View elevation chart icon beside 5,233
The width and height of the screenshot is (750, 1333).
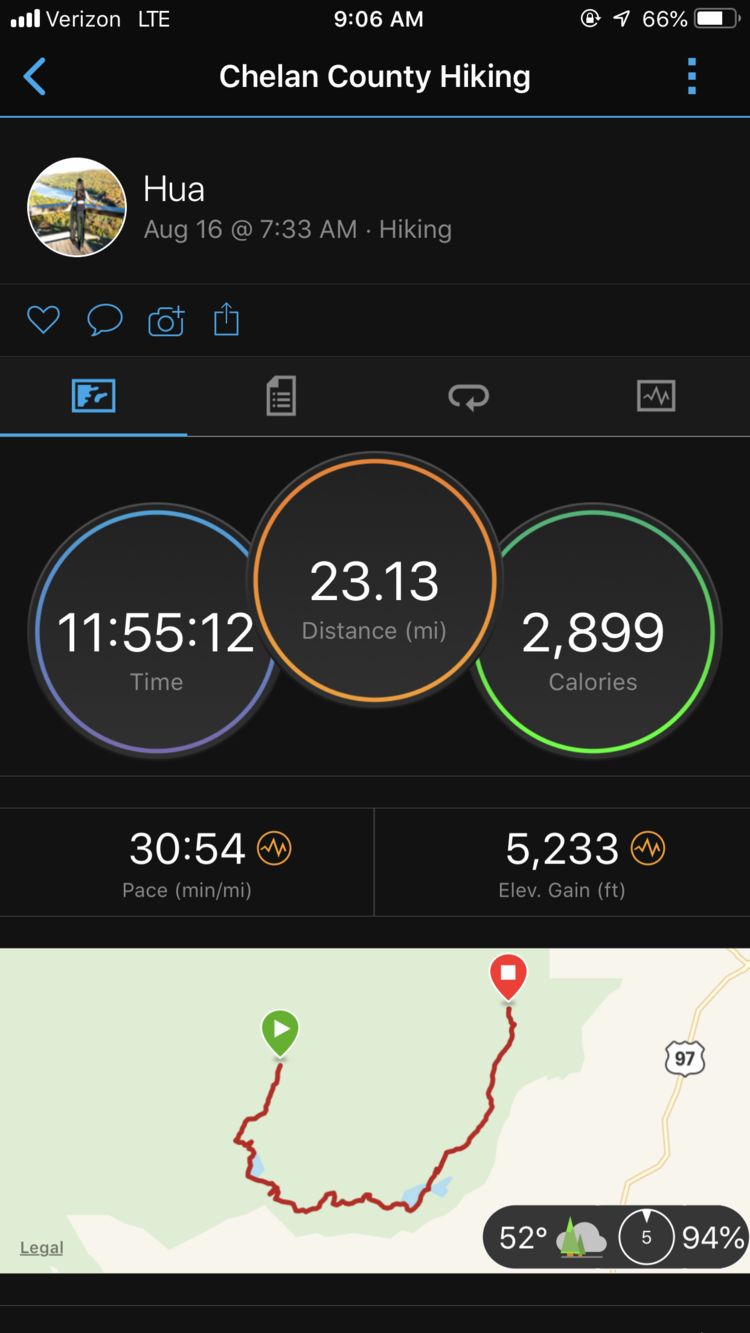coord(648,849)
